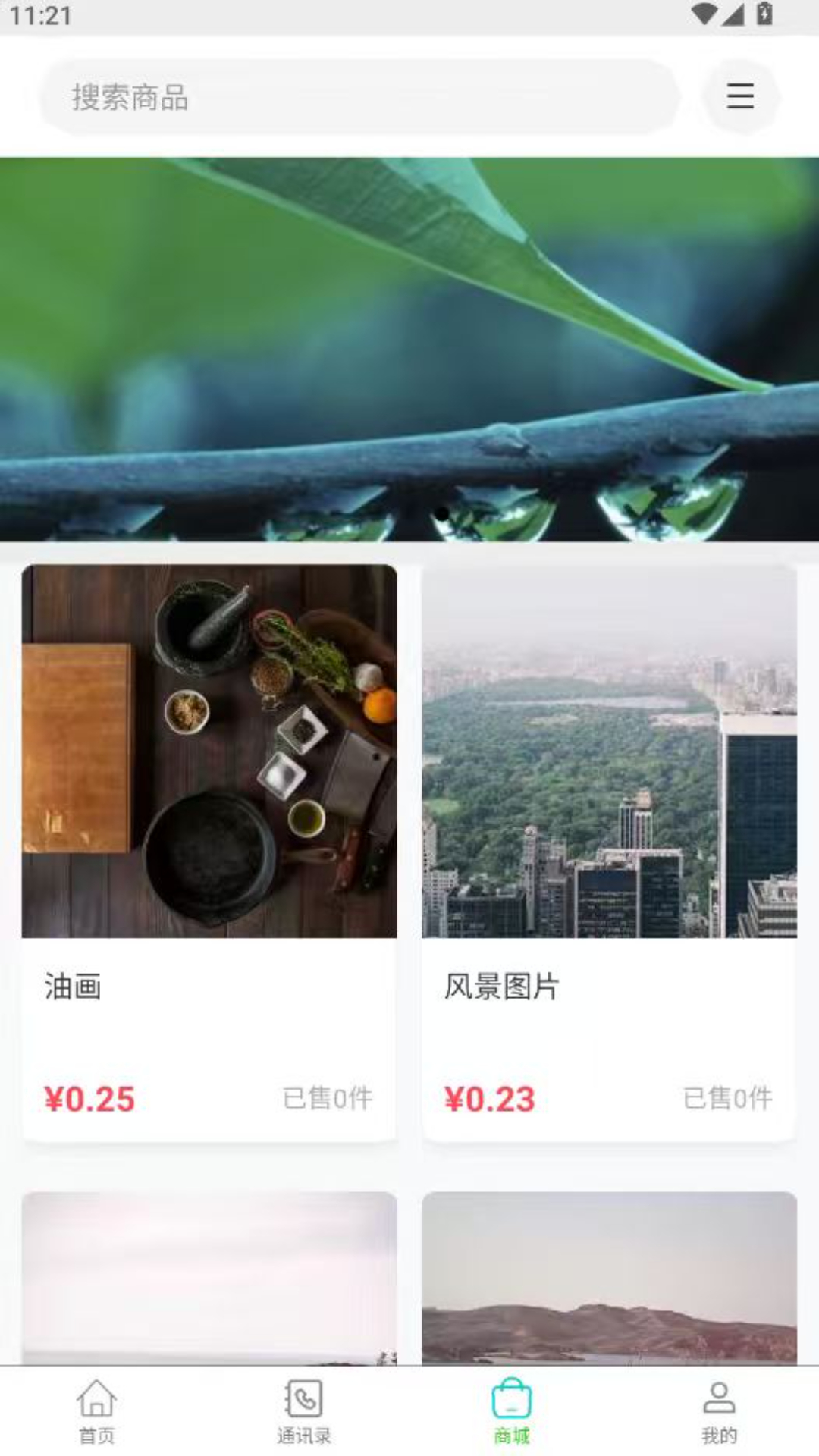Open the 我的 tab

(x=719, y=1411)
